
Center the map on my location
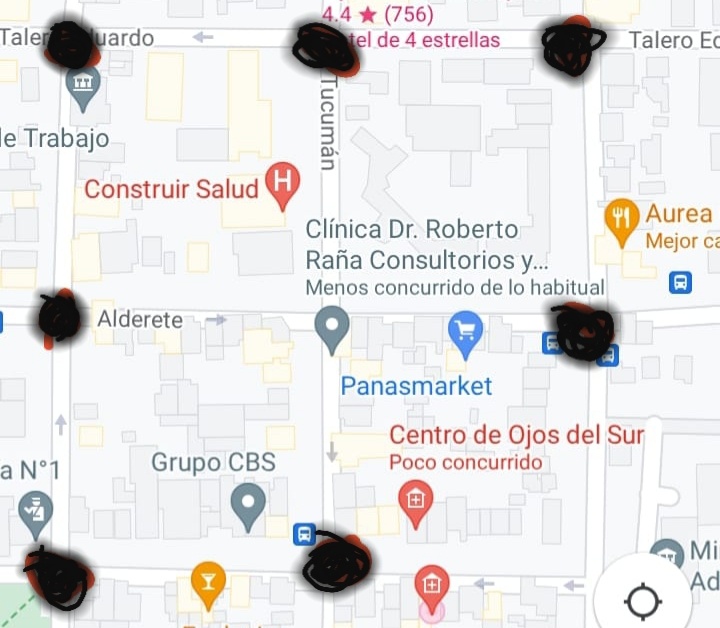point(642,601)
